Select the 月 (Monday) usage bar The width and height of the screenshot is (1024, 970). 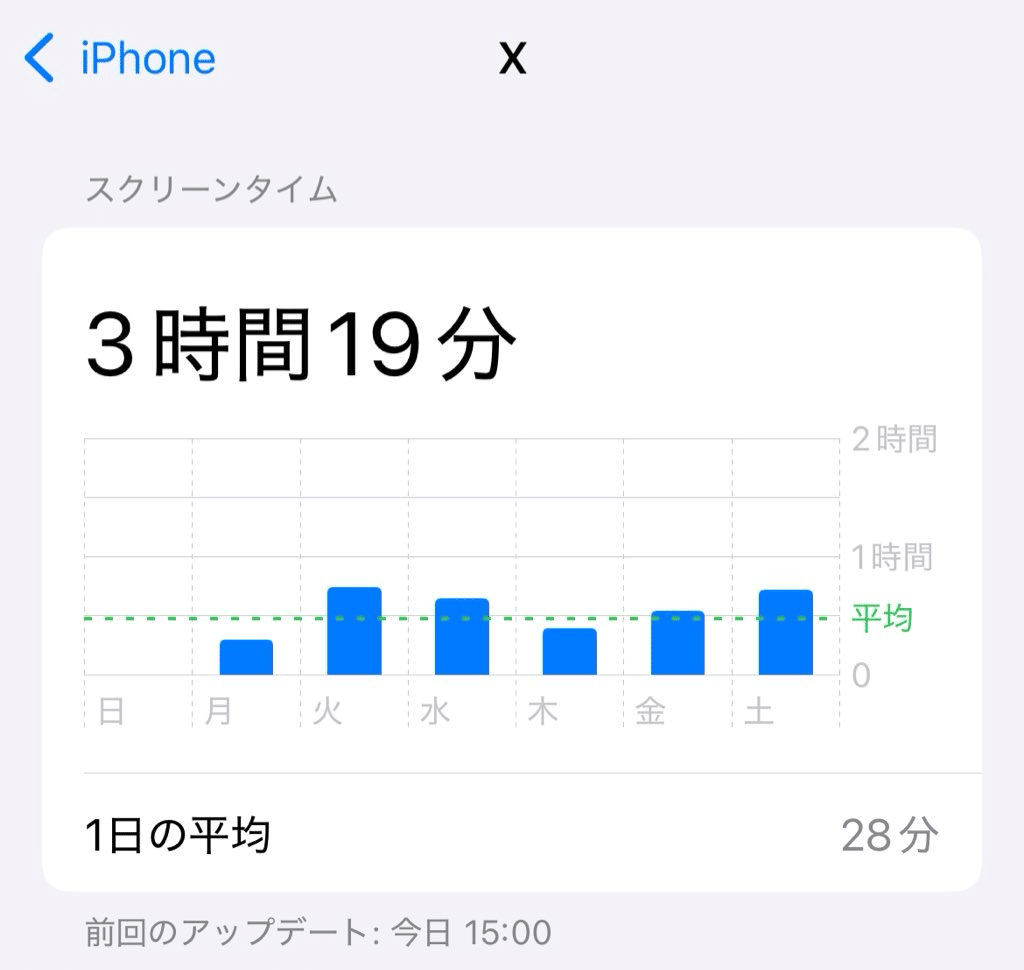tap(246, 657)
